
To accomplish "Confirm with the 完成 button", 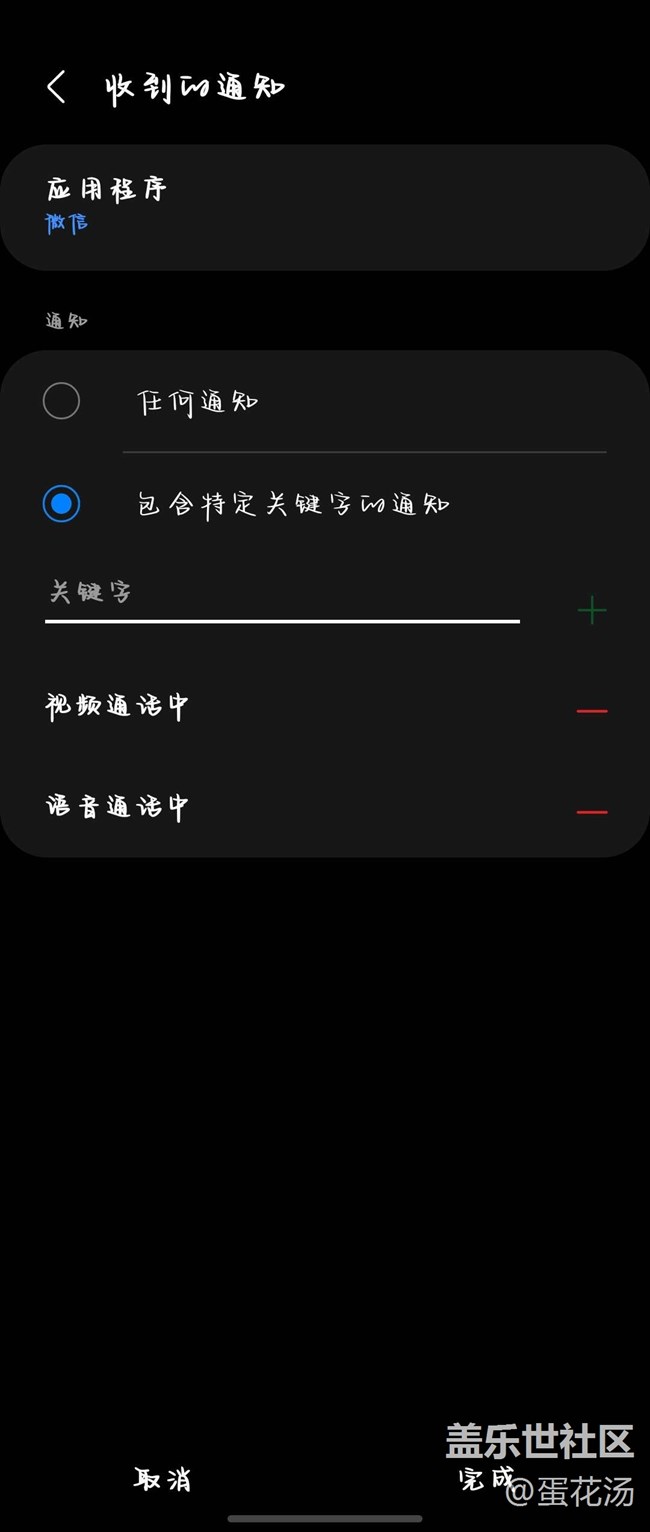I will coord(486,1478).
